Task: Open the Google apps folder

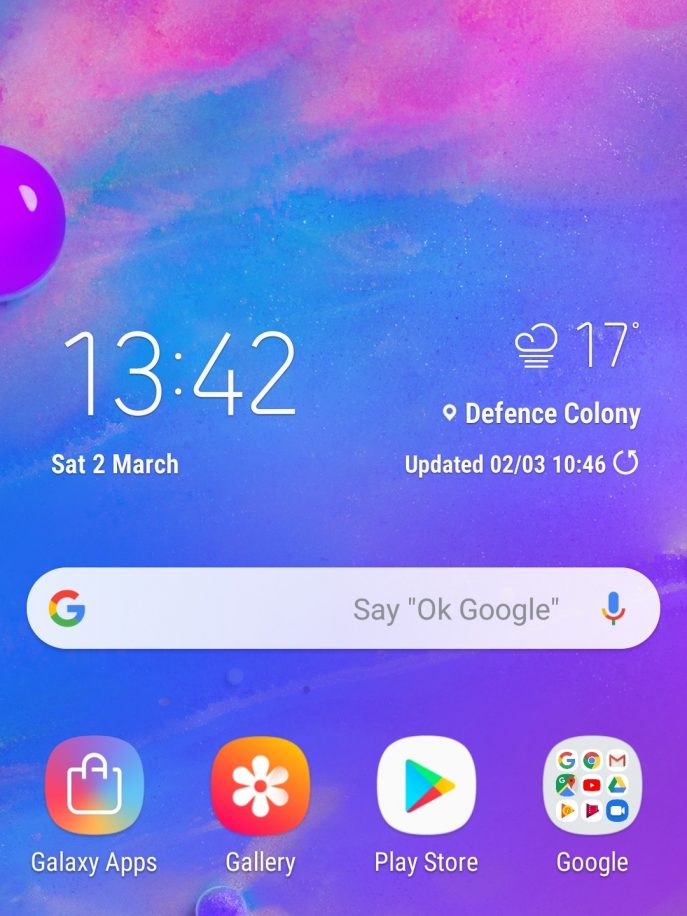Action: click(x=592, y=786)
